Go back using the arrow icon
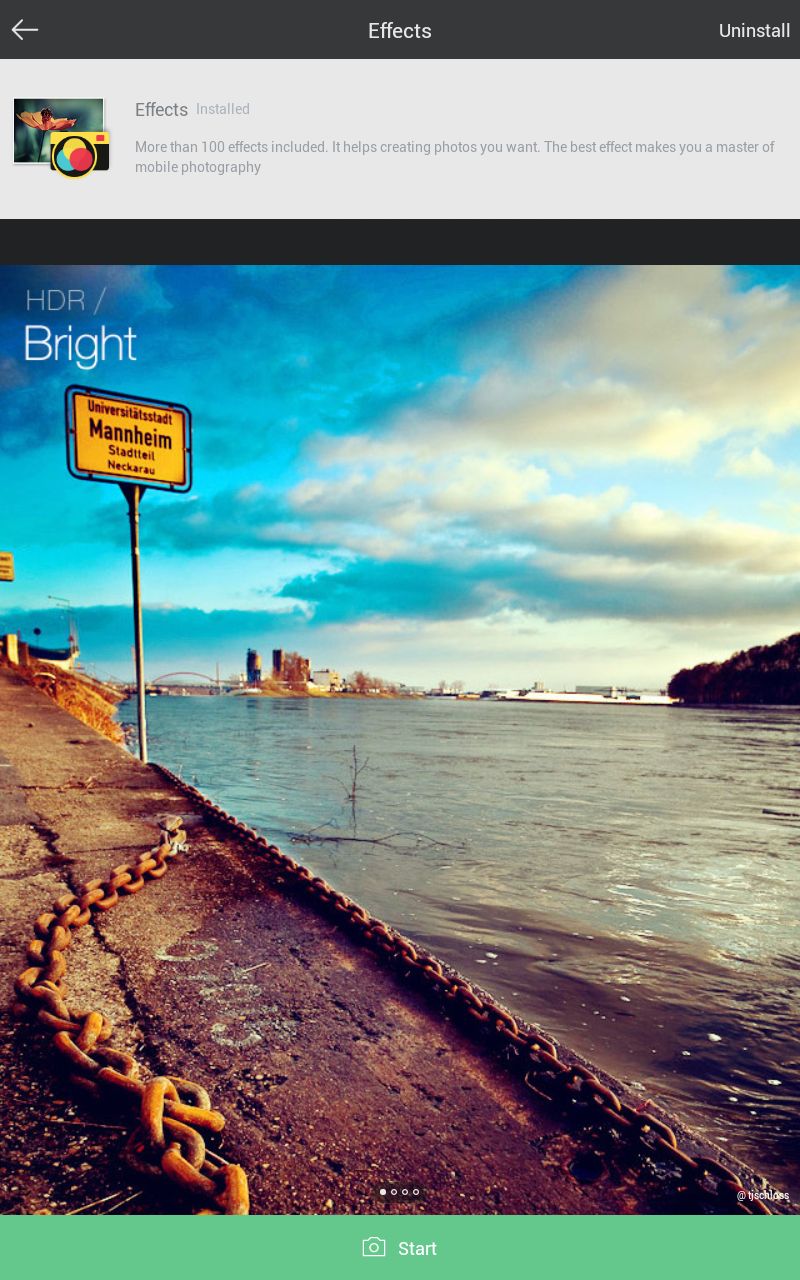 coord(25,30)
